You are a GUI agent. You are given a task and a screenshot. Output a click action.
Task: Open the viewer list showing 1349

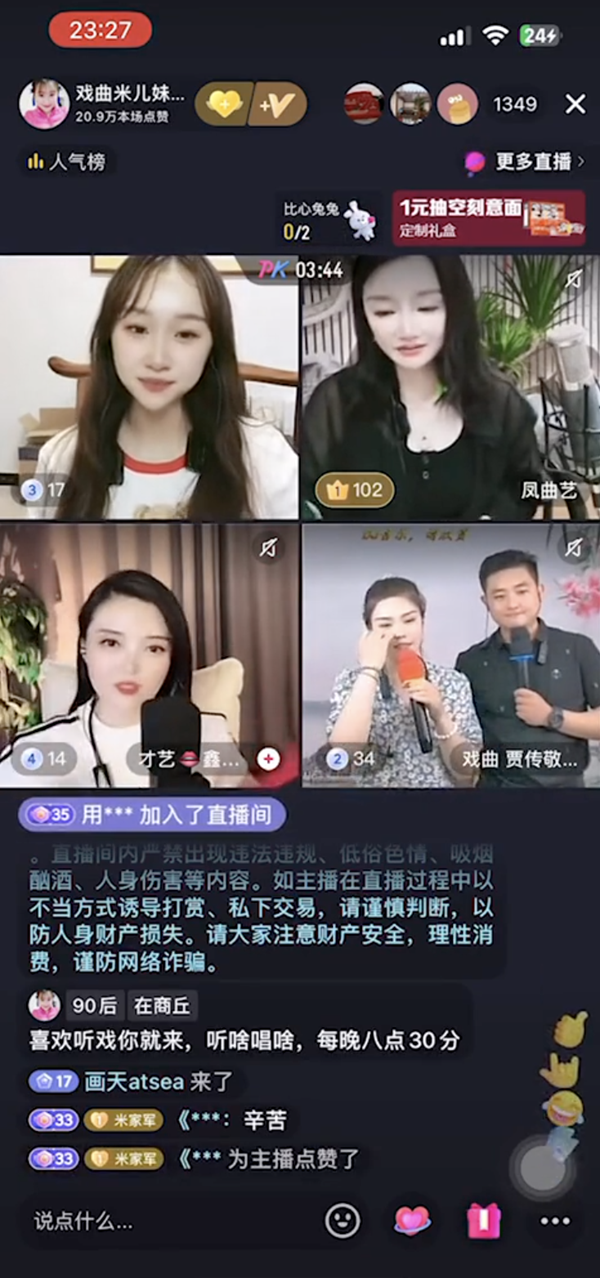click(515, 104)
